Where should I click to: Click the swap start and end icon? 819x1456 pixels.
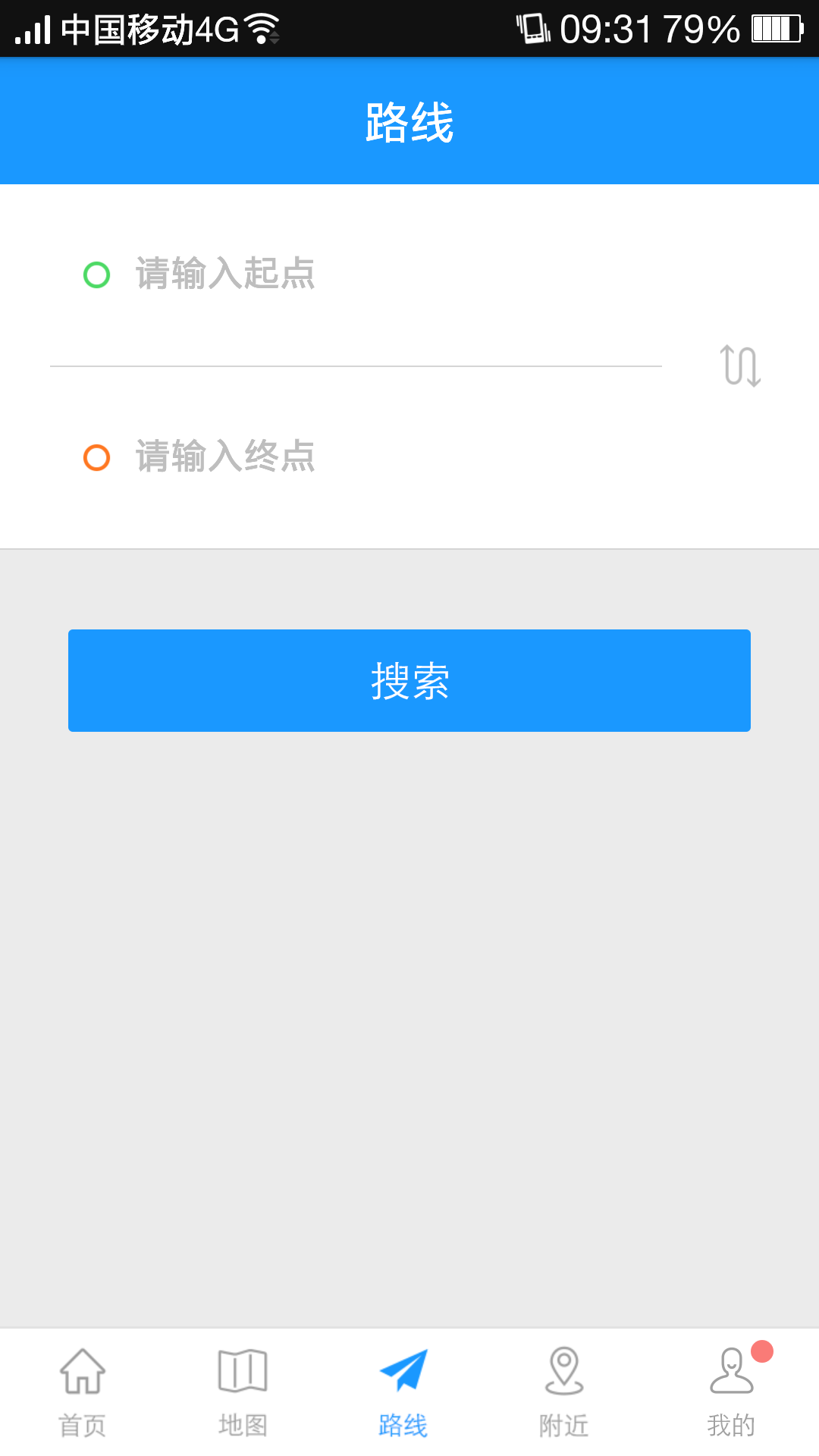(x=742, y=366)
